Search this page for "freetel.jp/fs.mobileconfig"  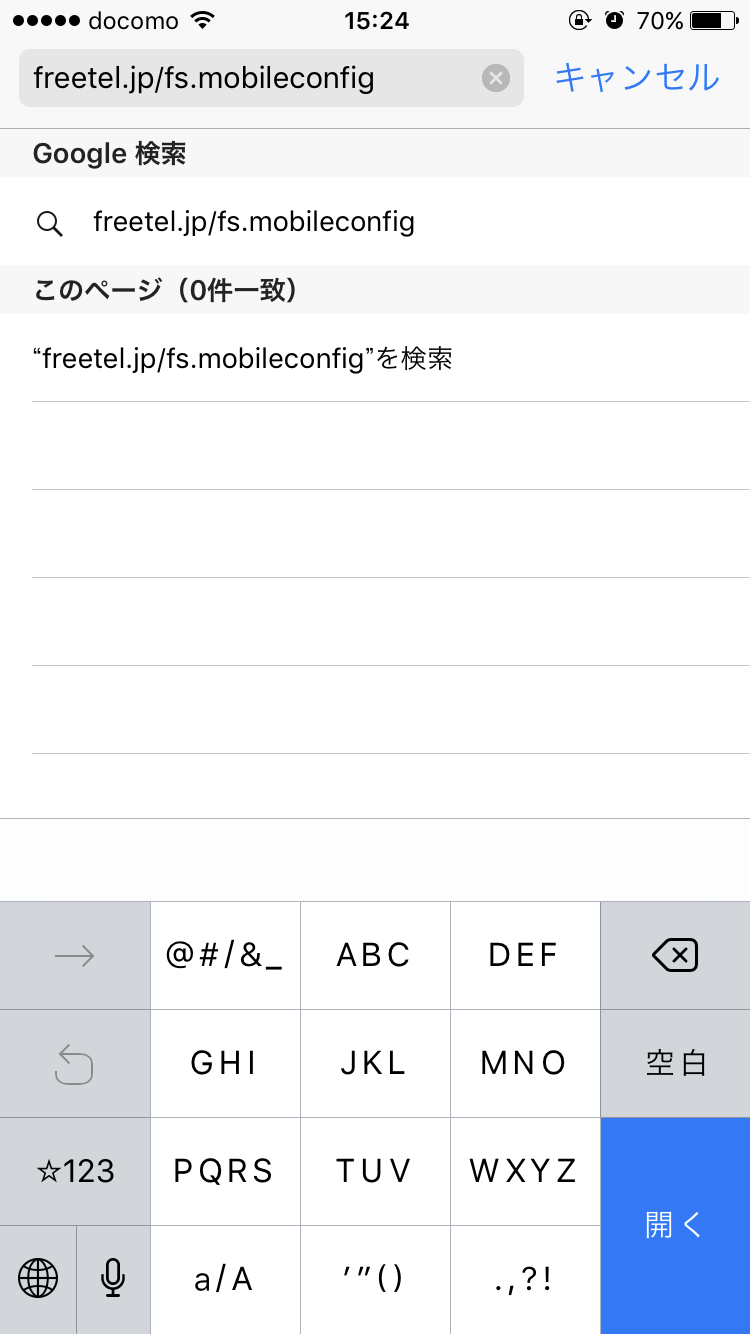[375, 358]
